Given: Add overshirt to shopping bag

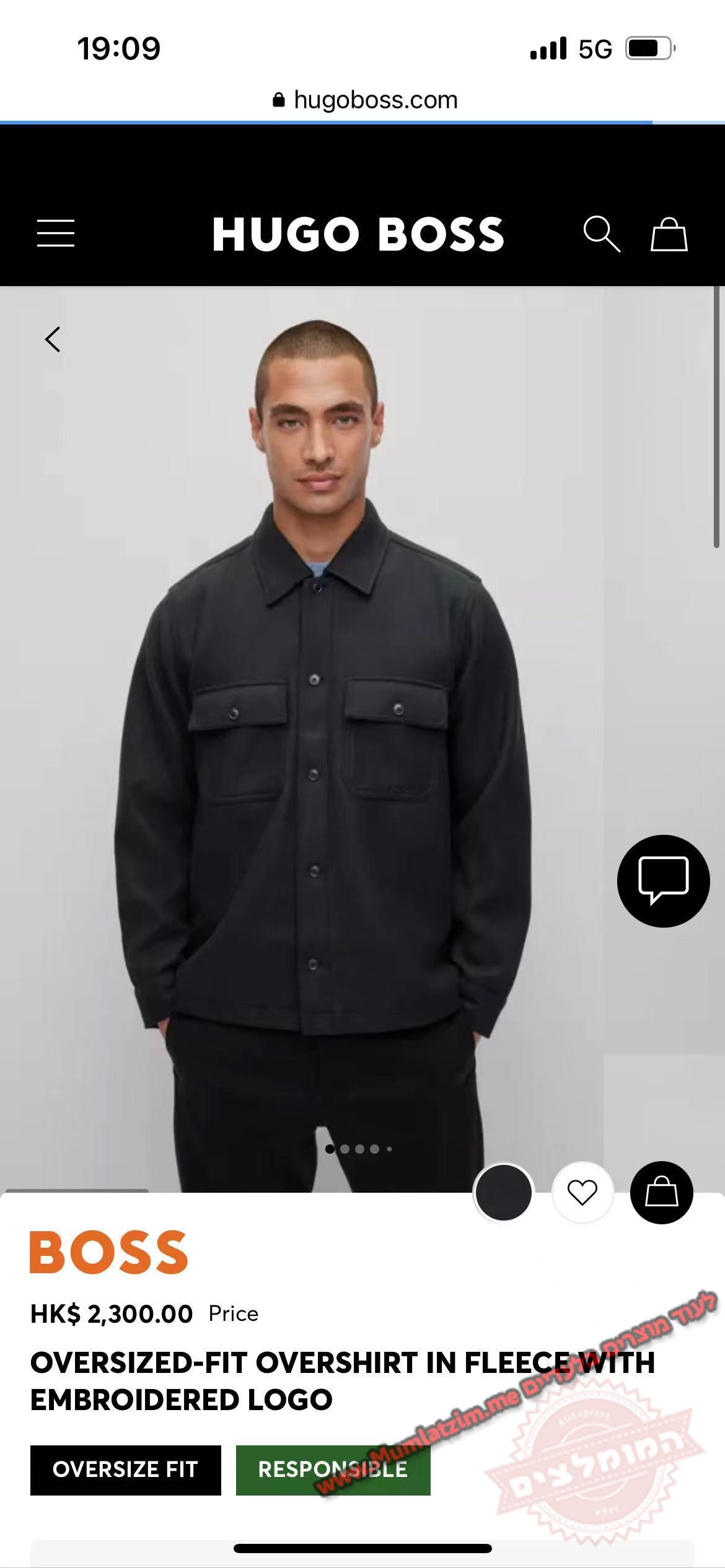Looking at the screenshot, I should pos(661,1192).
